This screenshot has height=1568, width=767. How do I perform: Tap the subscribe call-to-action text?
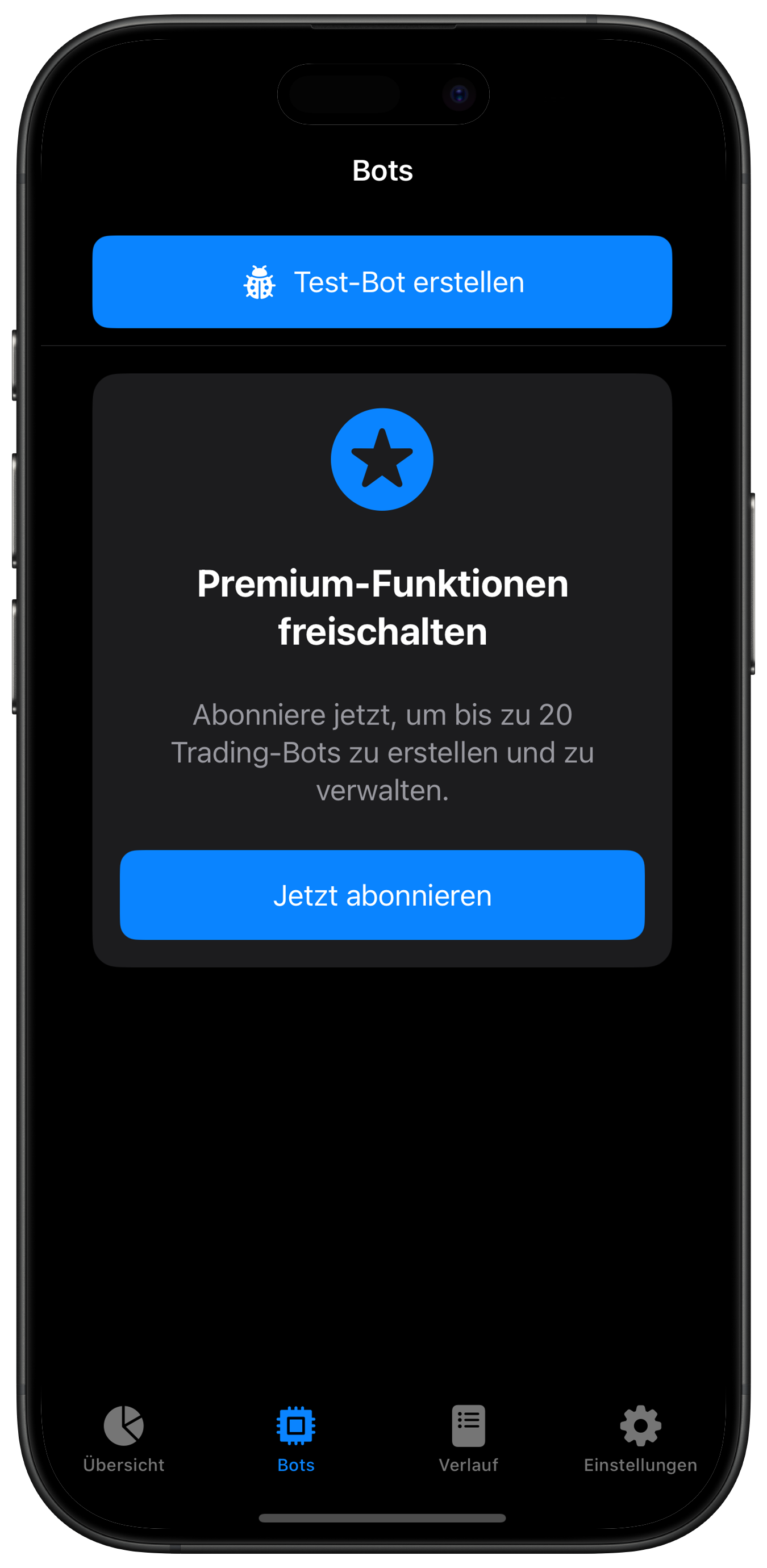(x=383, y=895)
